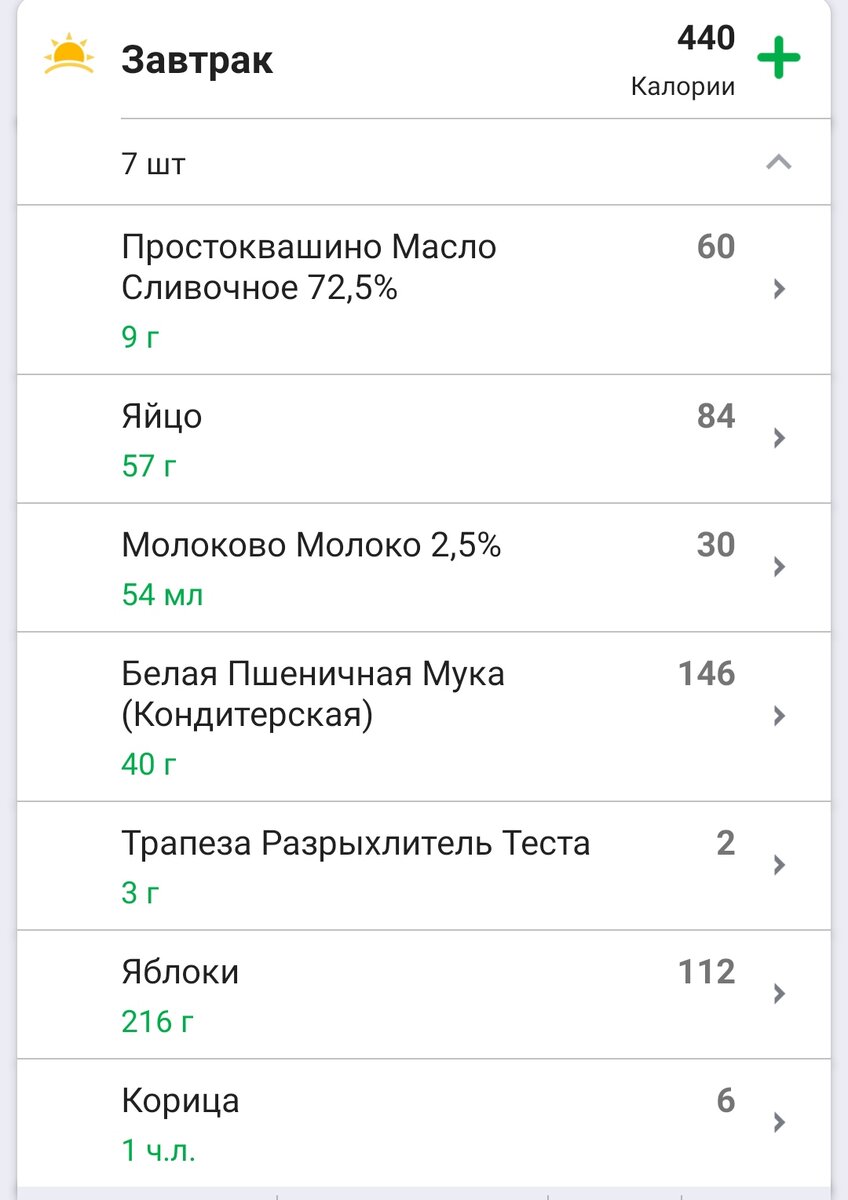Viewport: 848px width, 1200px height.
Task: Open Трапеза Разрыхлитель Теста via its chevron
Action: (779, 864)
